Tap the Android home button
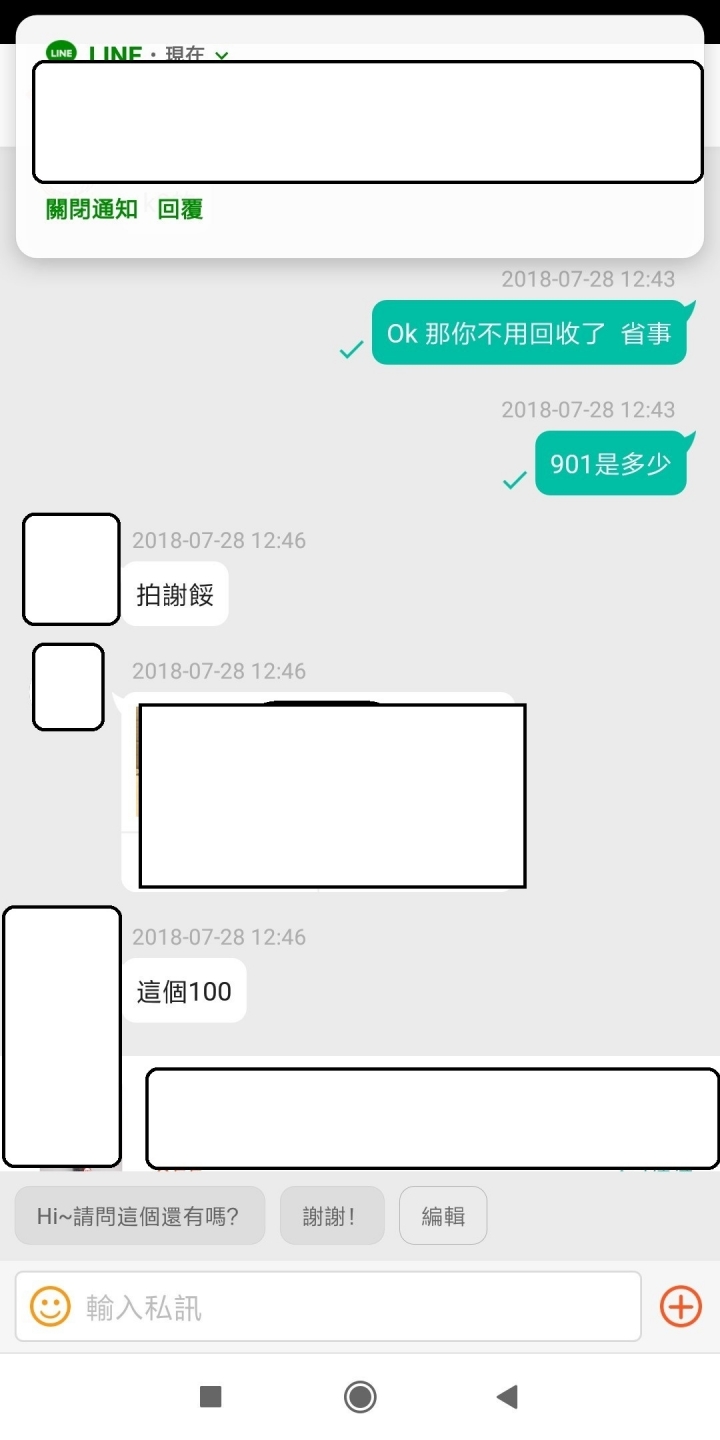 [359, 1396]
